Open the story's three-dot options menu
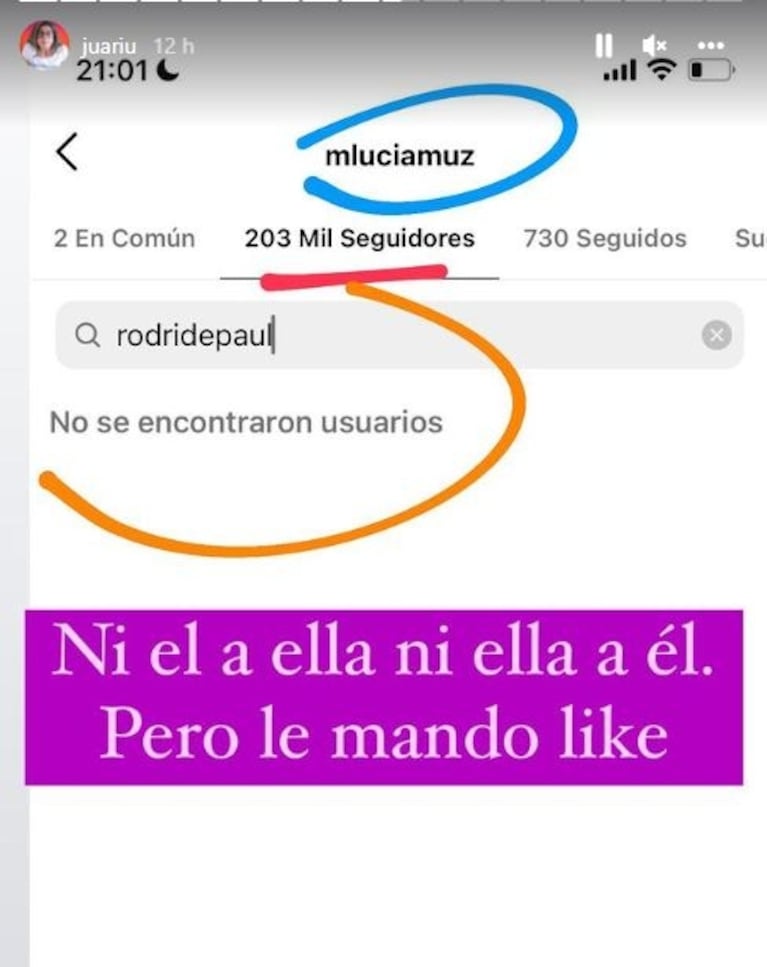767x967 pixels. click(x=710, y=46)
